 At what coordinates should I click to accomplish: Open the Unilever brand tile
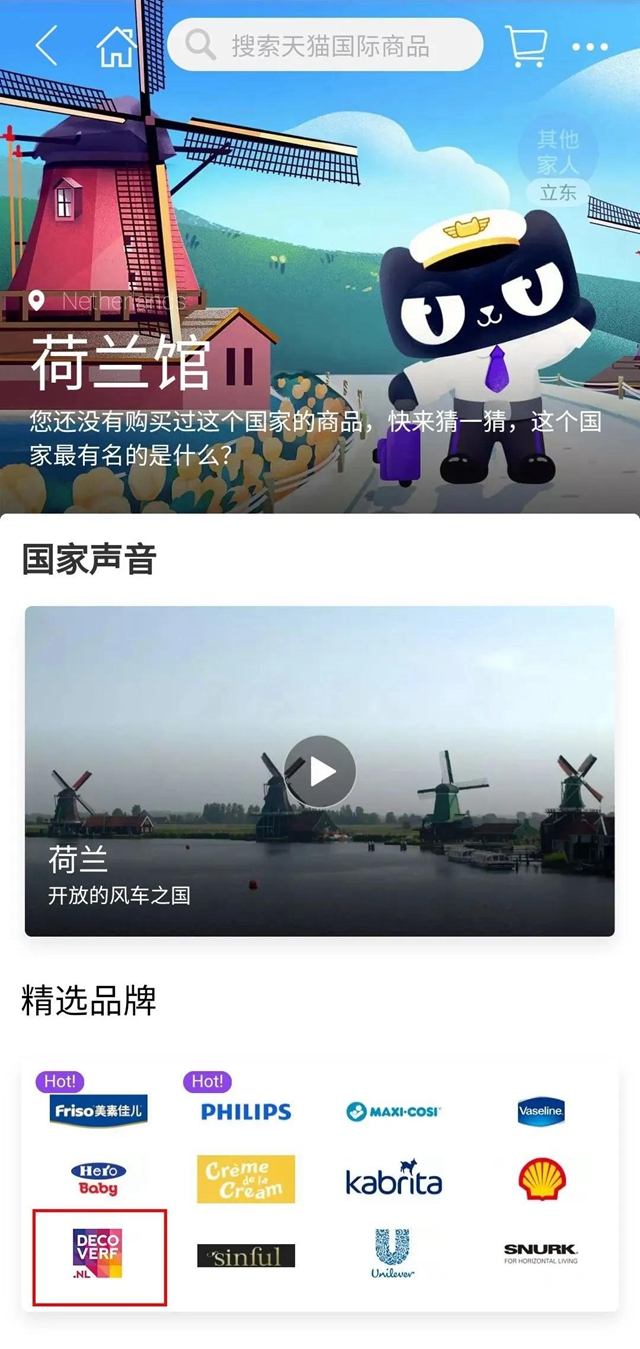click(393, 1255)
